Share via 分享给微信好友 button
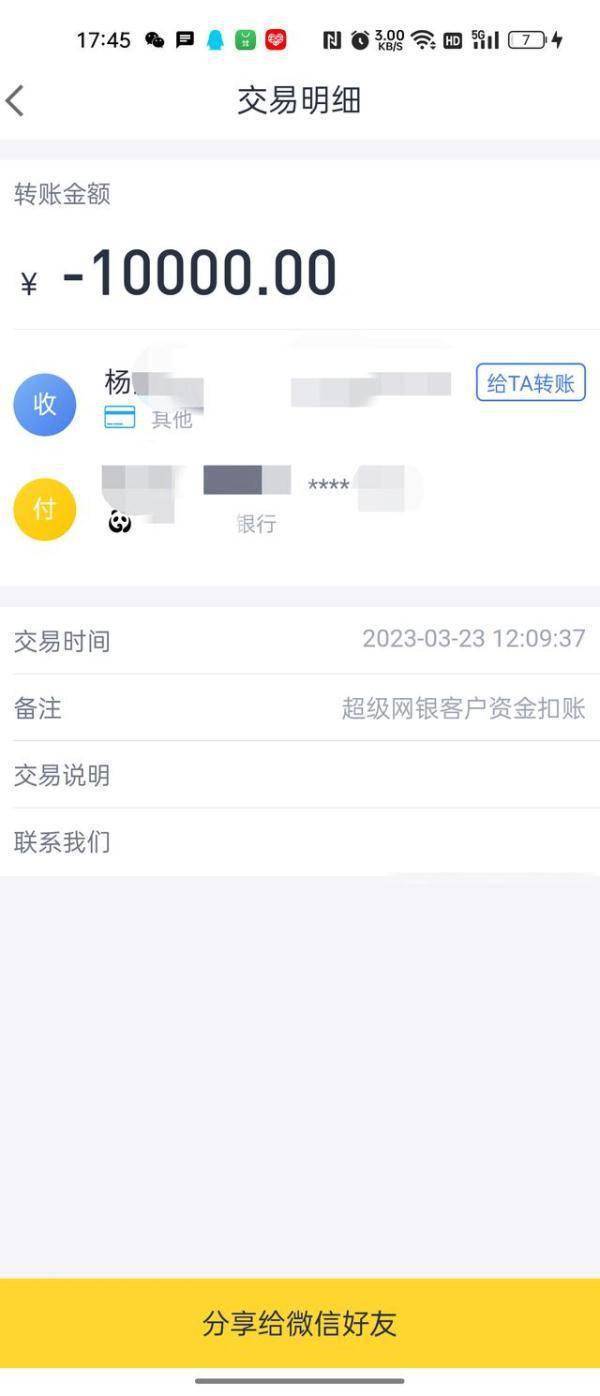 [300, 1323]
